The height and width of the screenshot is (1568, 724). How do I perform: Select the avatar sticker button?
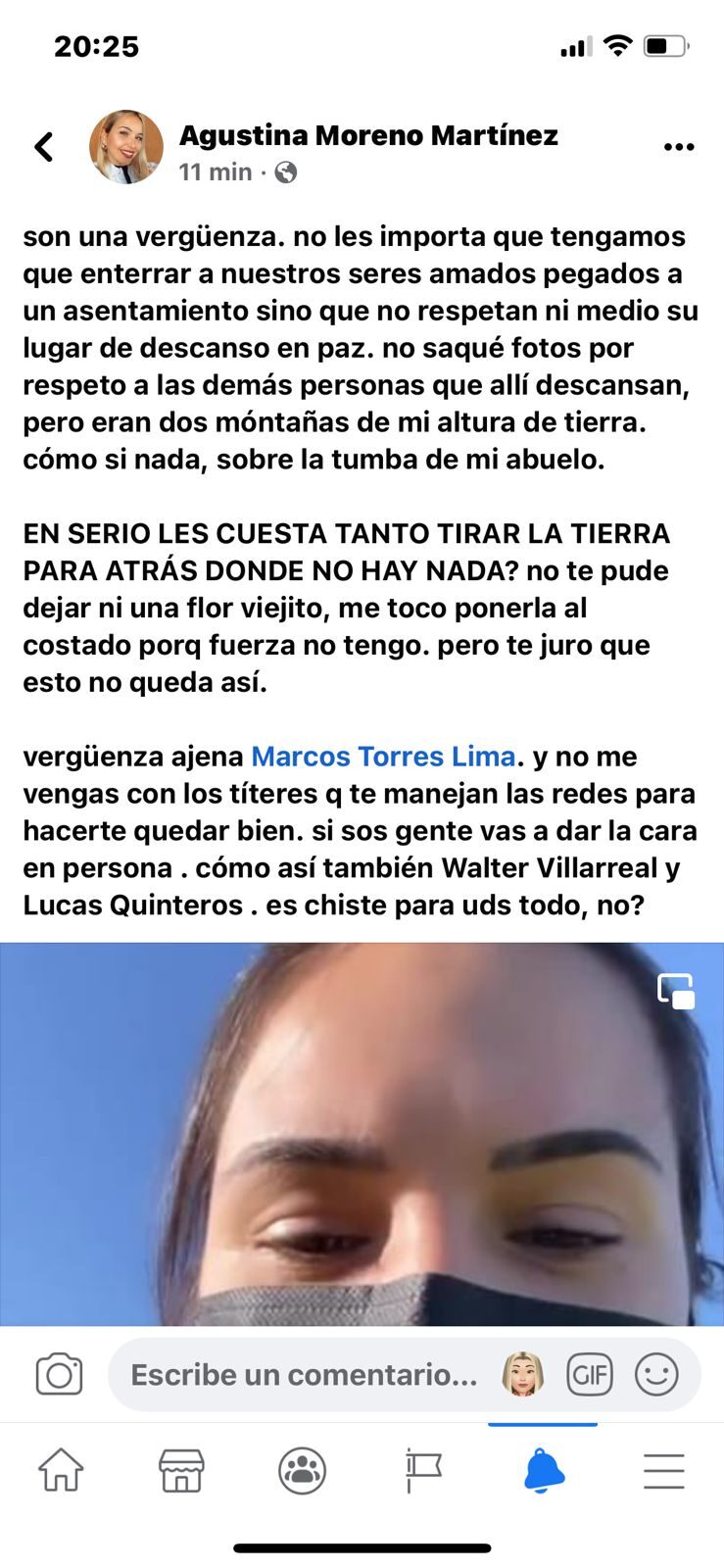click(522, 1375)
